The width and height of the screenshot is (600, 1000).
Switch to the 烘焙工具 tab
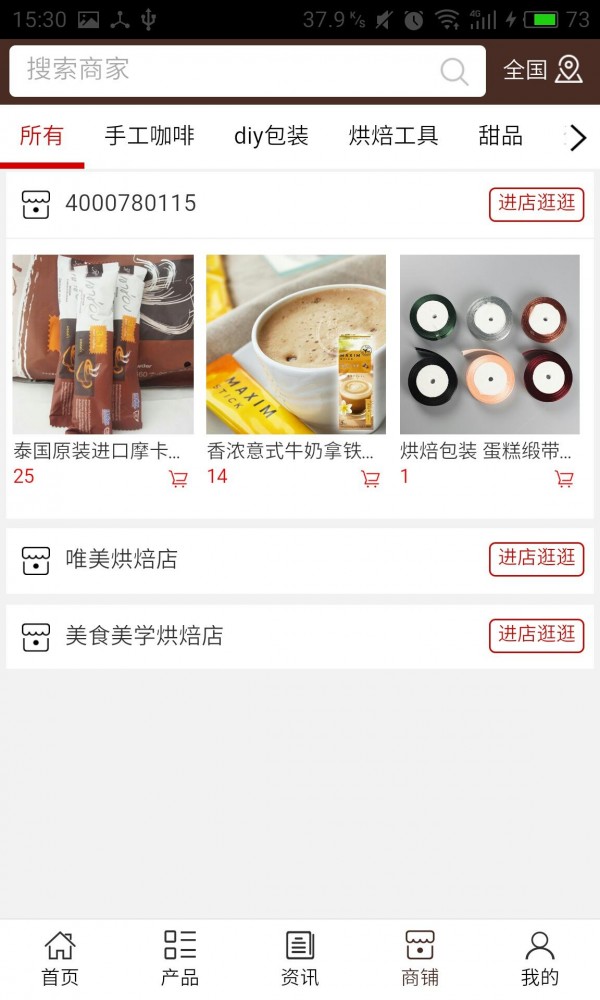pos(393,137)
